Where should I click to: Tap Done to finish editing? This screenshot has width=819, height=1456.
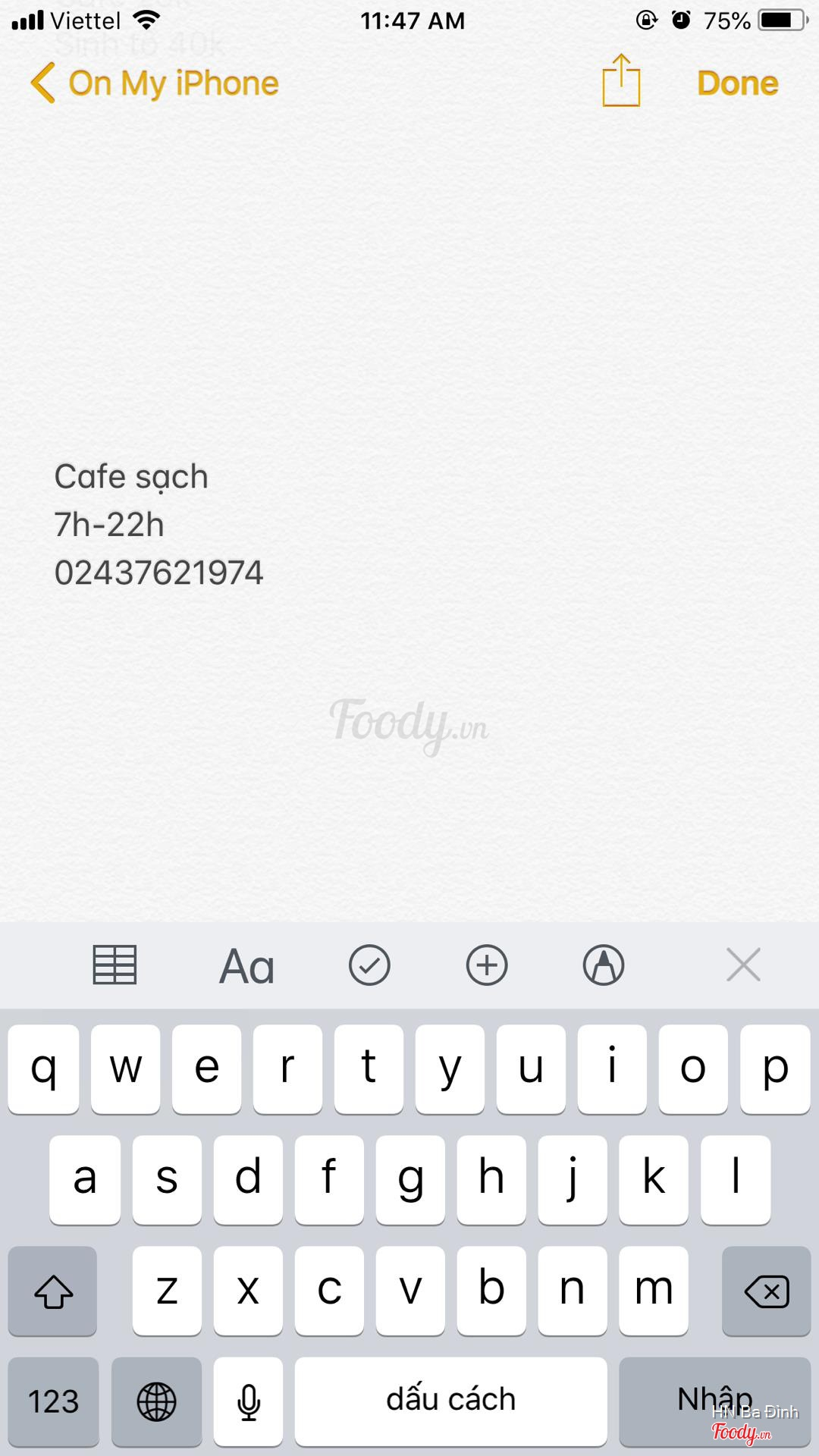(737, 83)
